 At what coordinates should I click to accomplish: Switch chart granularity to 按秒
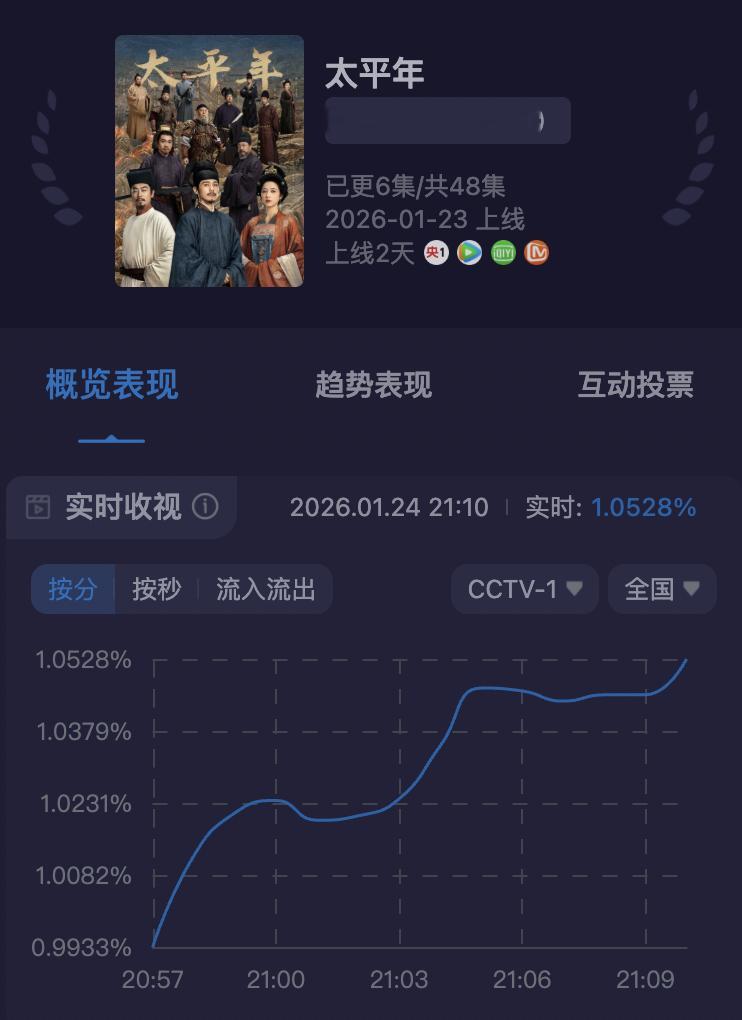[156, 589]
